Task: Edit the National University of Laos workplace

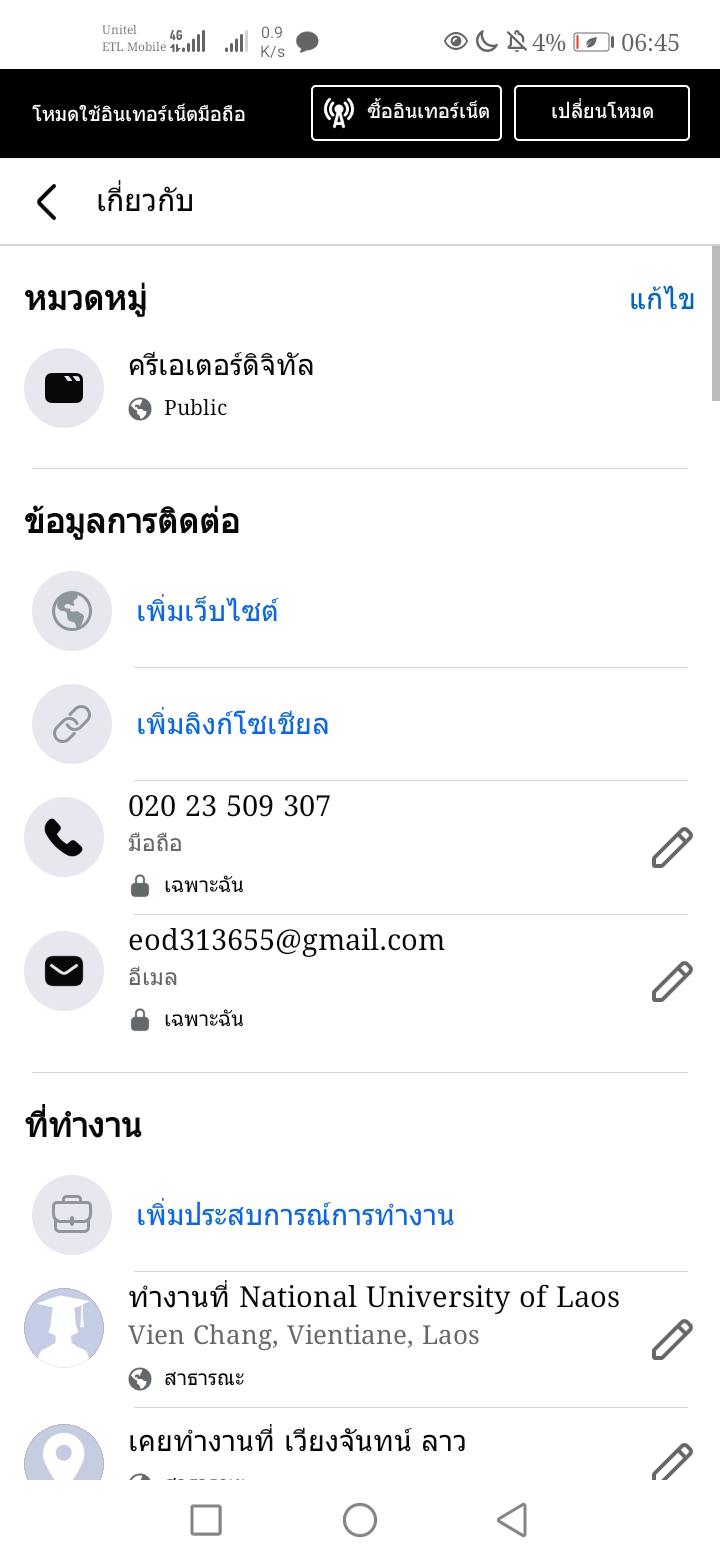Action: 672,1339
